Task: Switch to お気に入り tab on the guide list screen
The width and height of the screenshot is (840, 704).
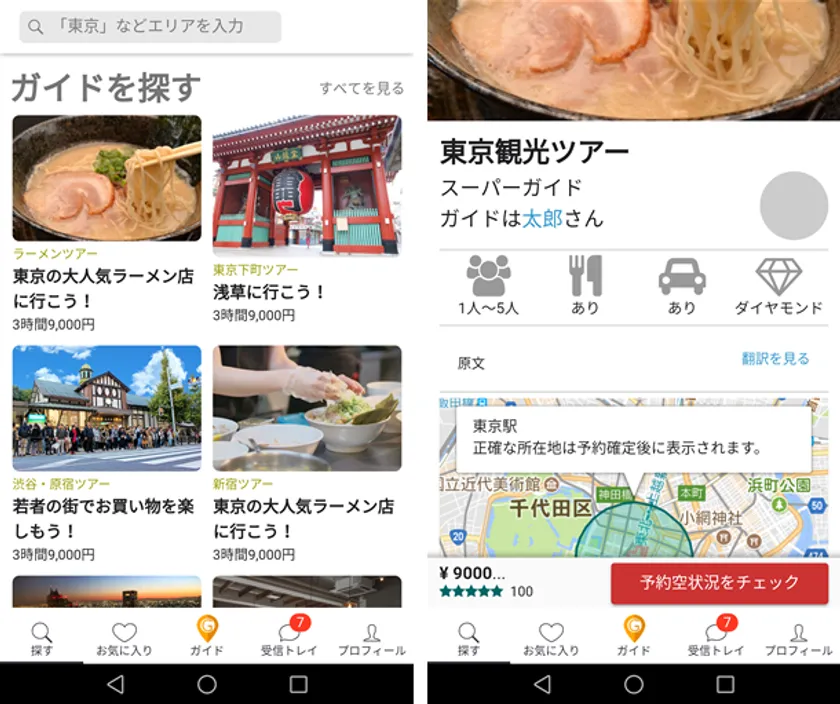Action: pos(124,638)
